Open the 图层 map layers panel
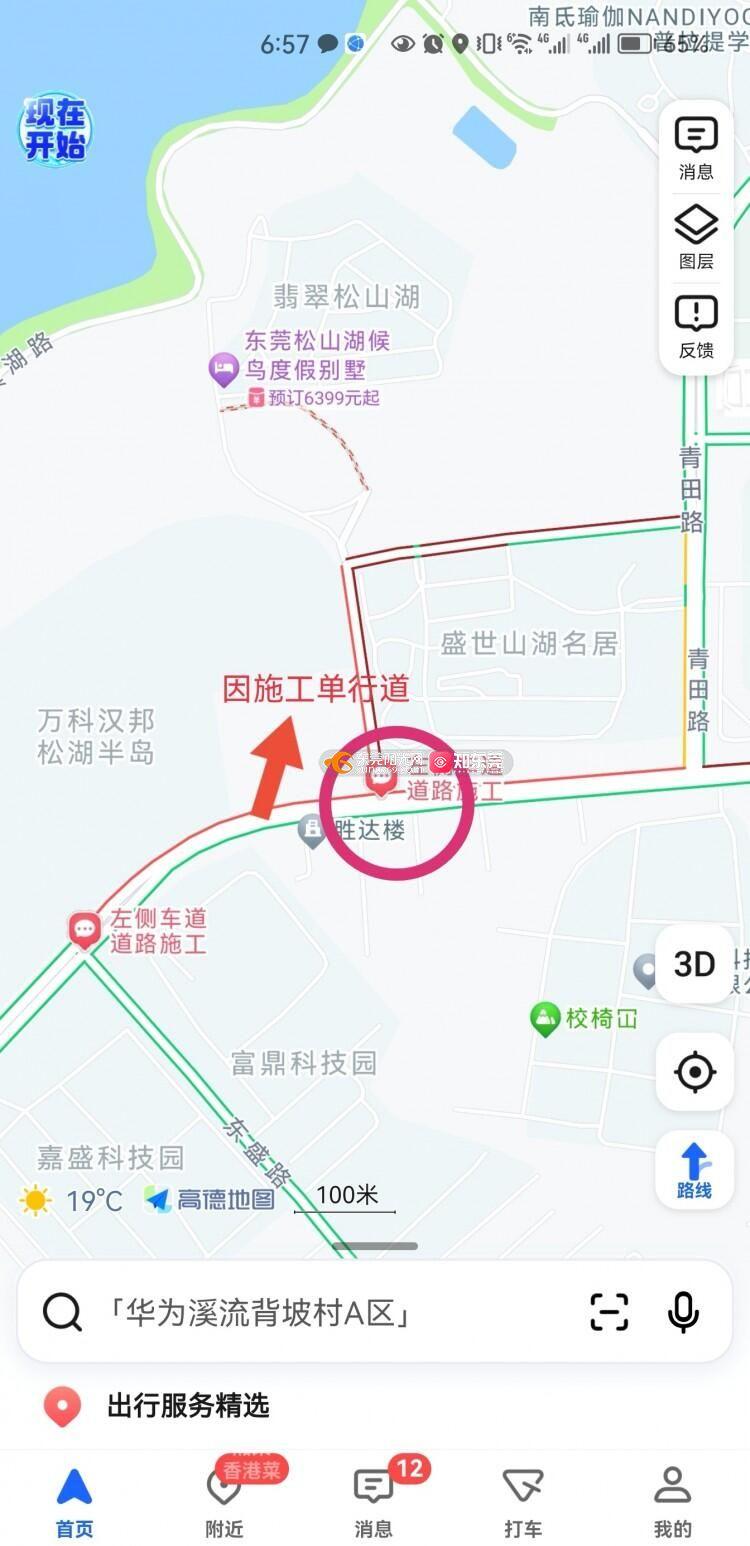750x1546 pixels. [696, 238]
